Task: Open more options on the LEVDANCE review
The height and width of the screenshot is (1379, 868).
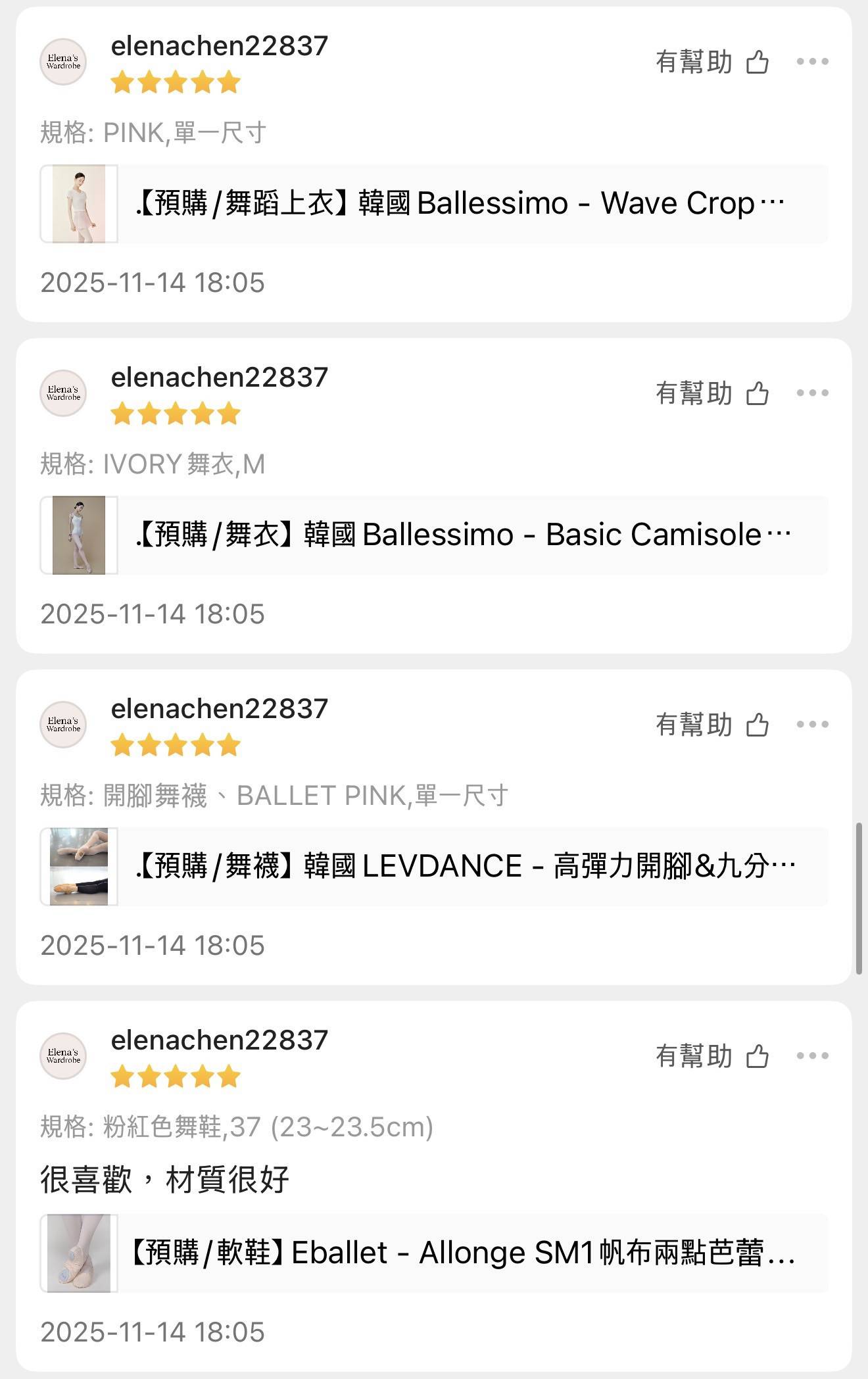Action: (812, 725)
